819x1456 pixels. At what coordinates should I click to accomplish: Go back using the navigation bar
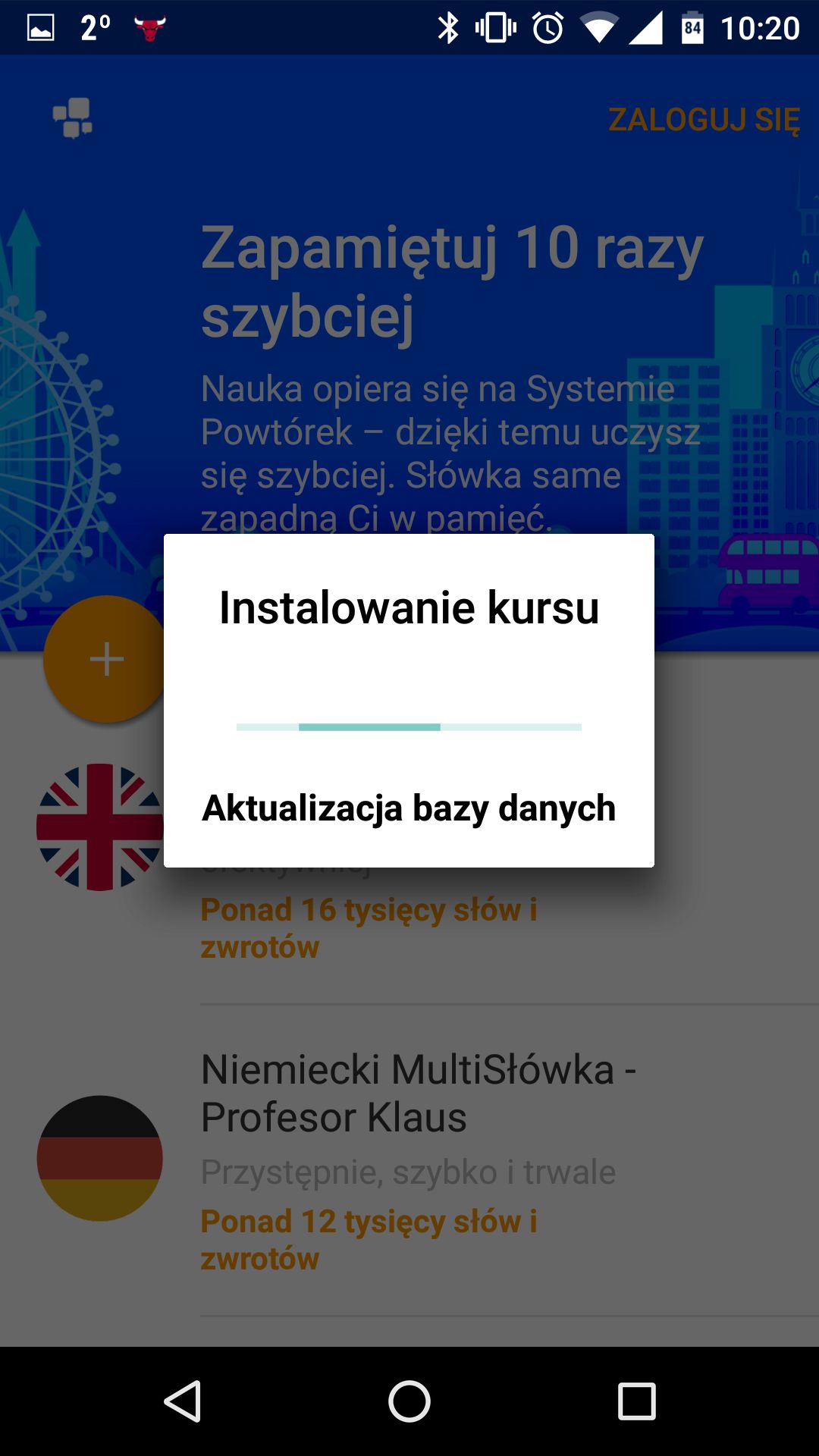point(182,1401)
